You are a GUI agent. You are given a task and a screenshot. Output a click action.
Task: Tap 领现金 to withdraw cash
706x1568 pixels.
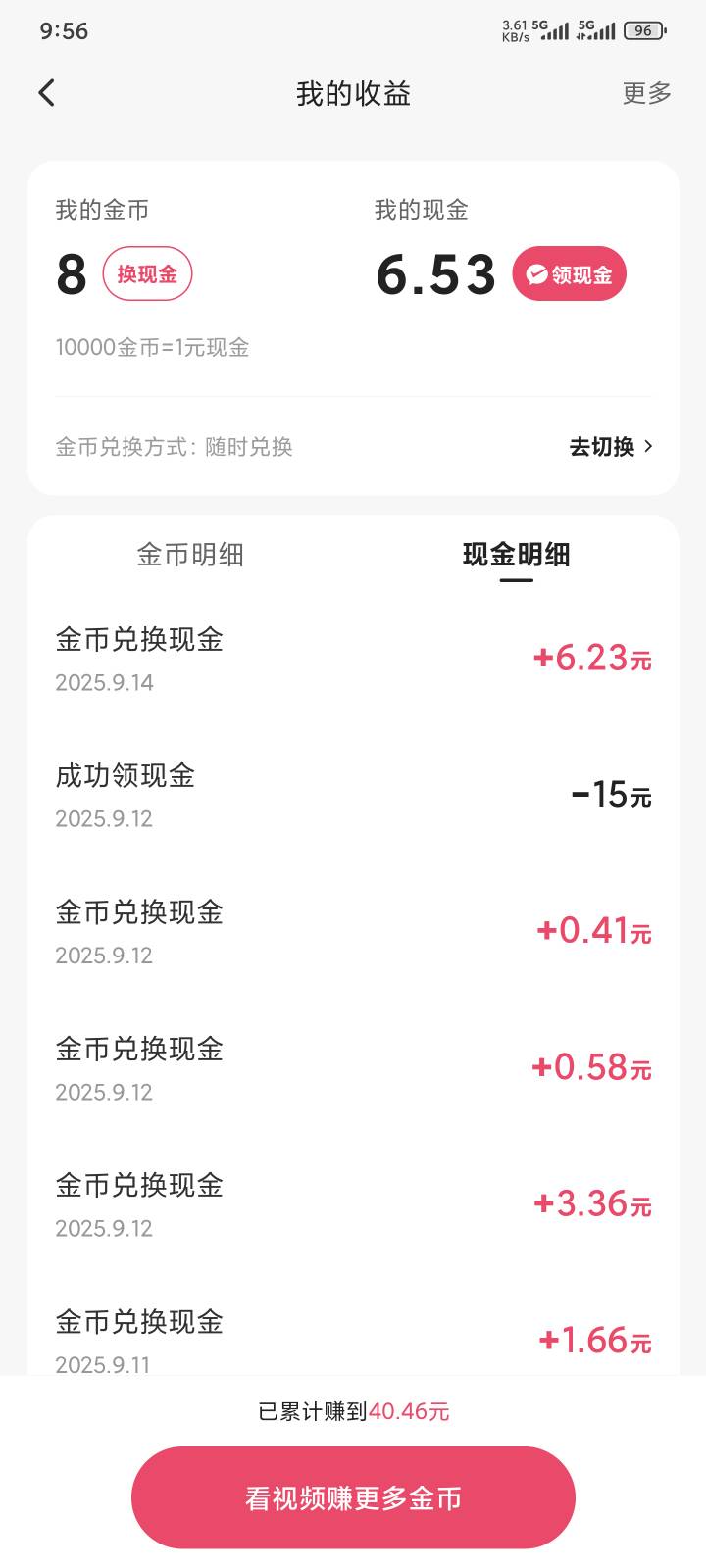(x=569, y=274)
